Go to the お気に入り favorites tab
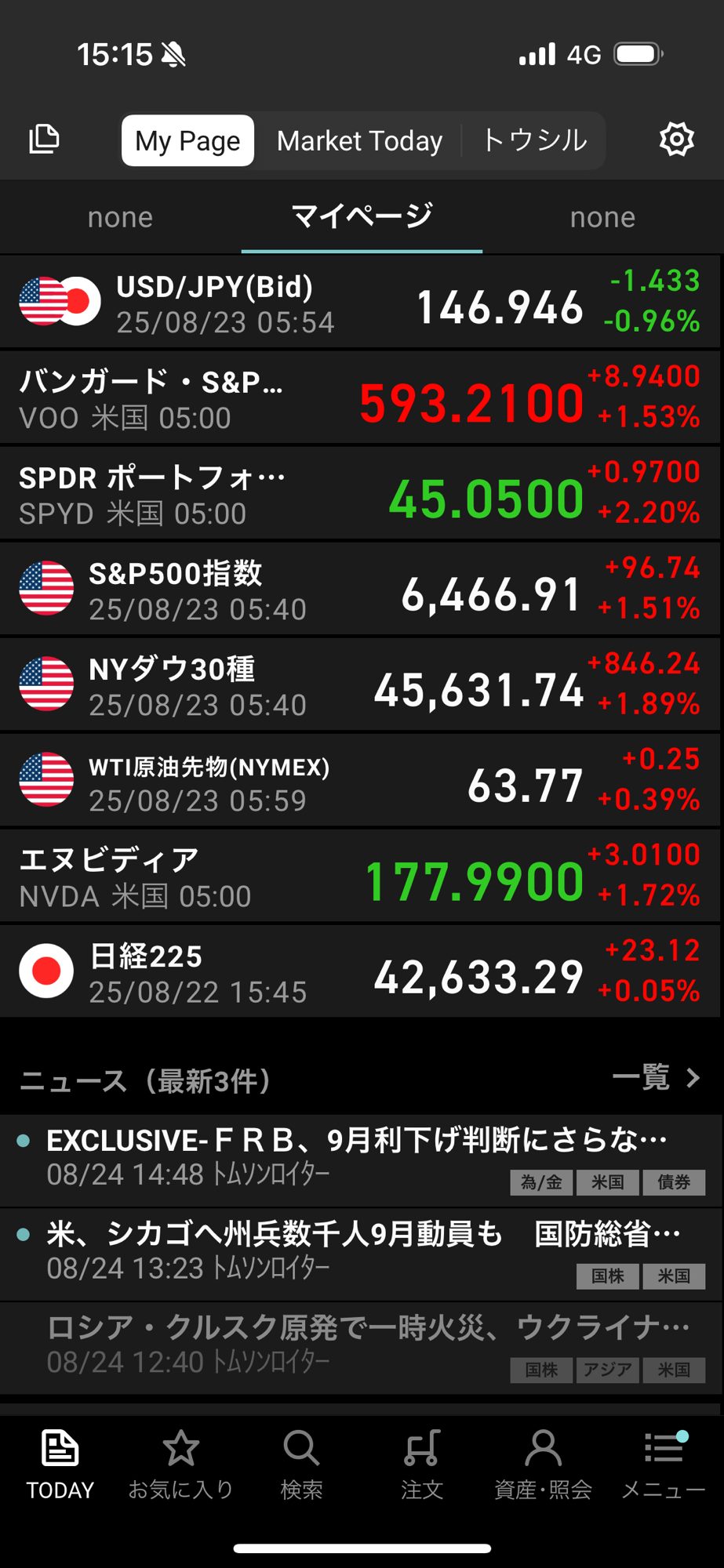724x1568 pixels. pyautogui.click(x=180, y=1465)
